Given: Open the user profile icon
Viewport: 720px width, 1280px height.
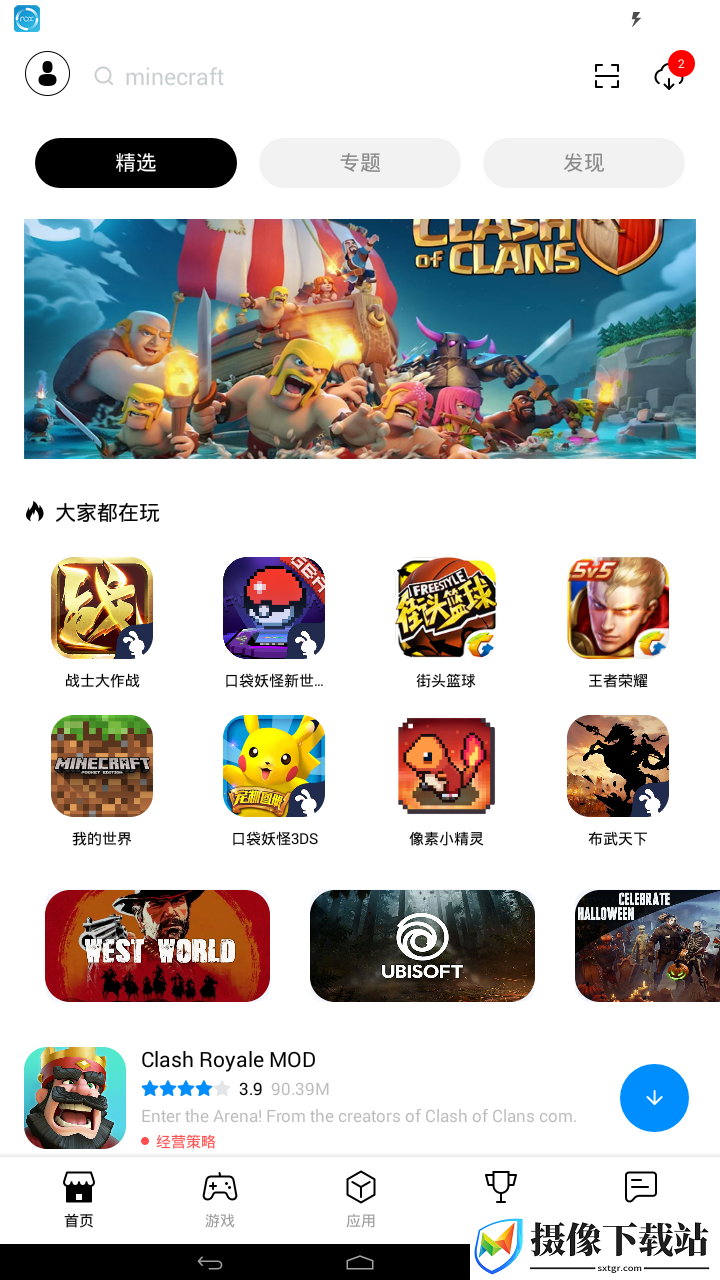Looking at the screenshot, I should coord(47,74).
